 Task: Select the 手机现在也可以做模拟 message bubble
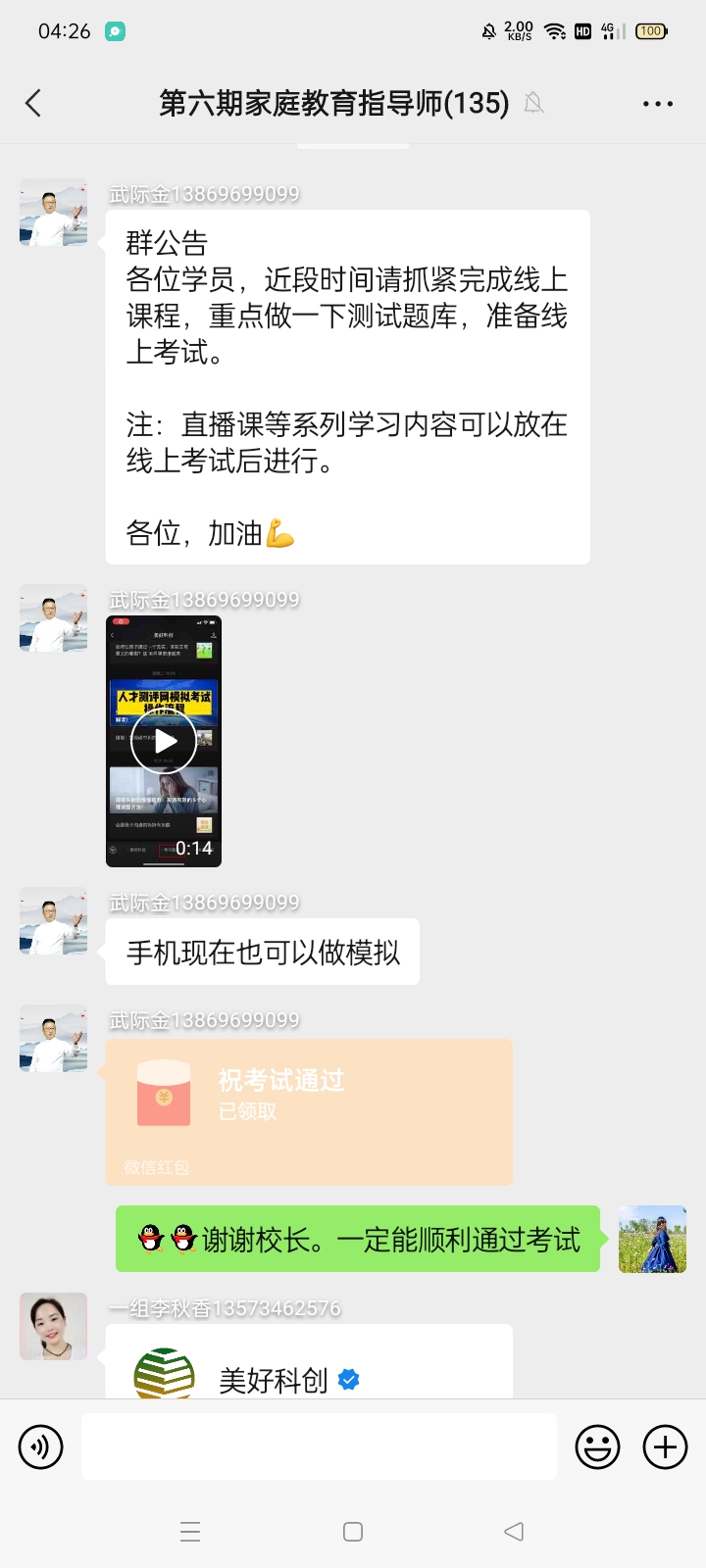point(262,952)
